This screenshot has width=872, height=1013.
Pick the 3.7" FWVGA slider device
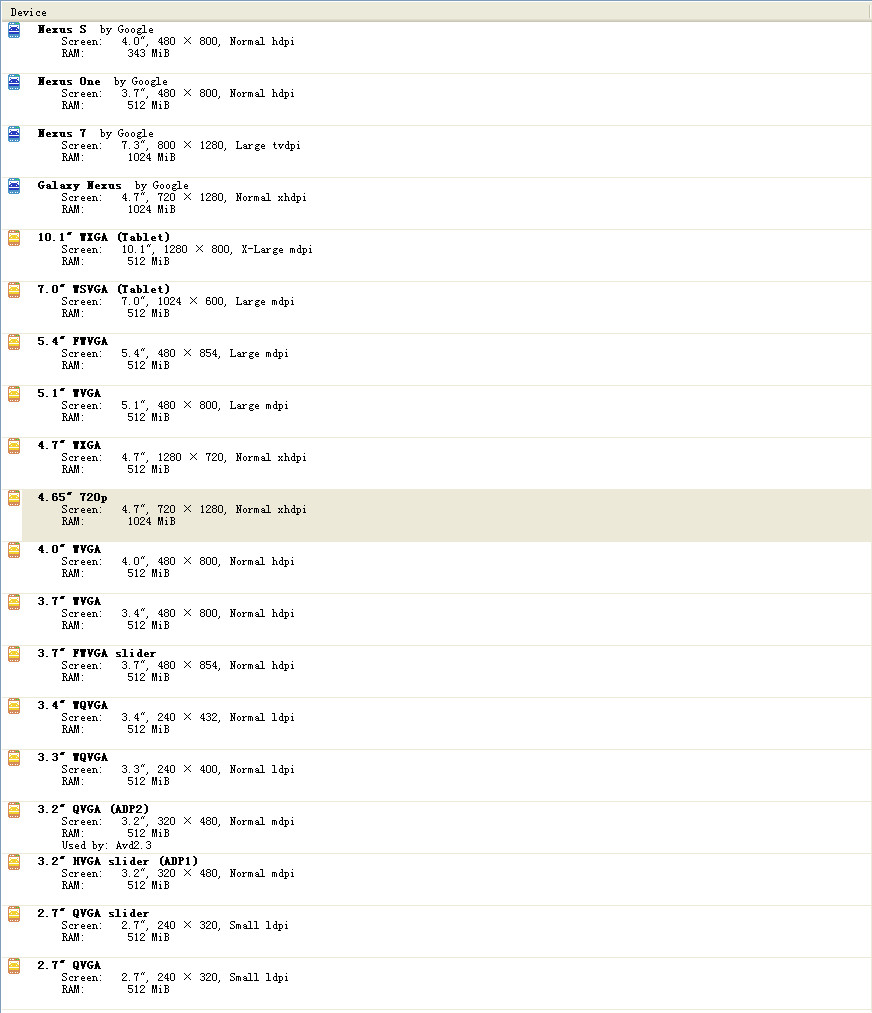[x=96, y=654]
